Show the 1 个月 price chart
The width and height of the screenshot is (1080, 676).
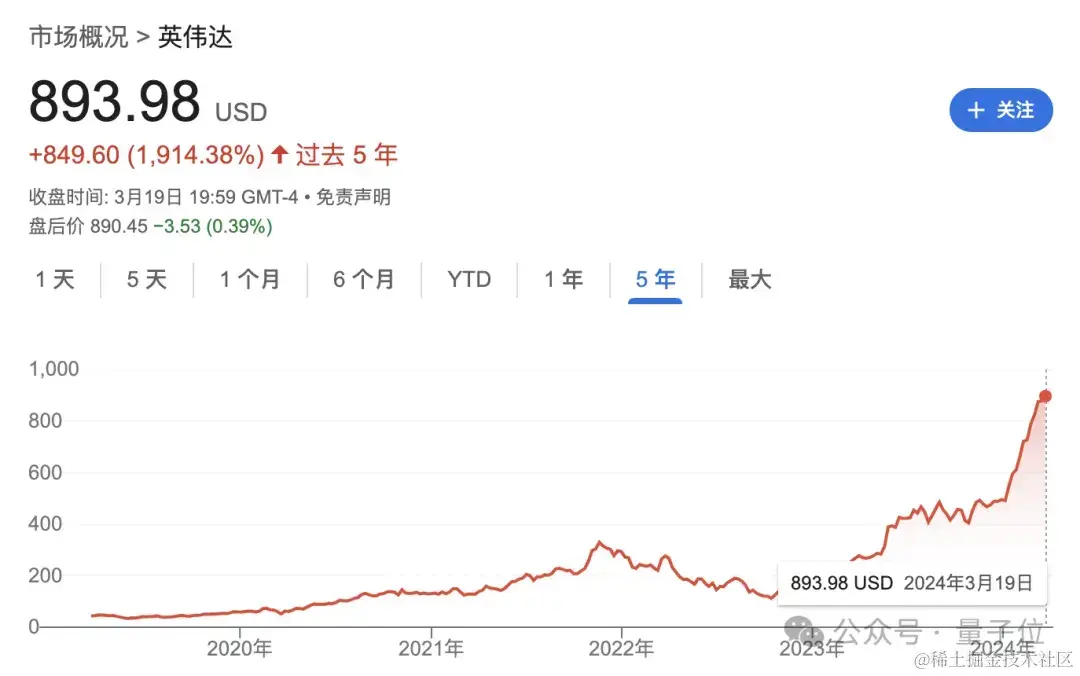250,280
